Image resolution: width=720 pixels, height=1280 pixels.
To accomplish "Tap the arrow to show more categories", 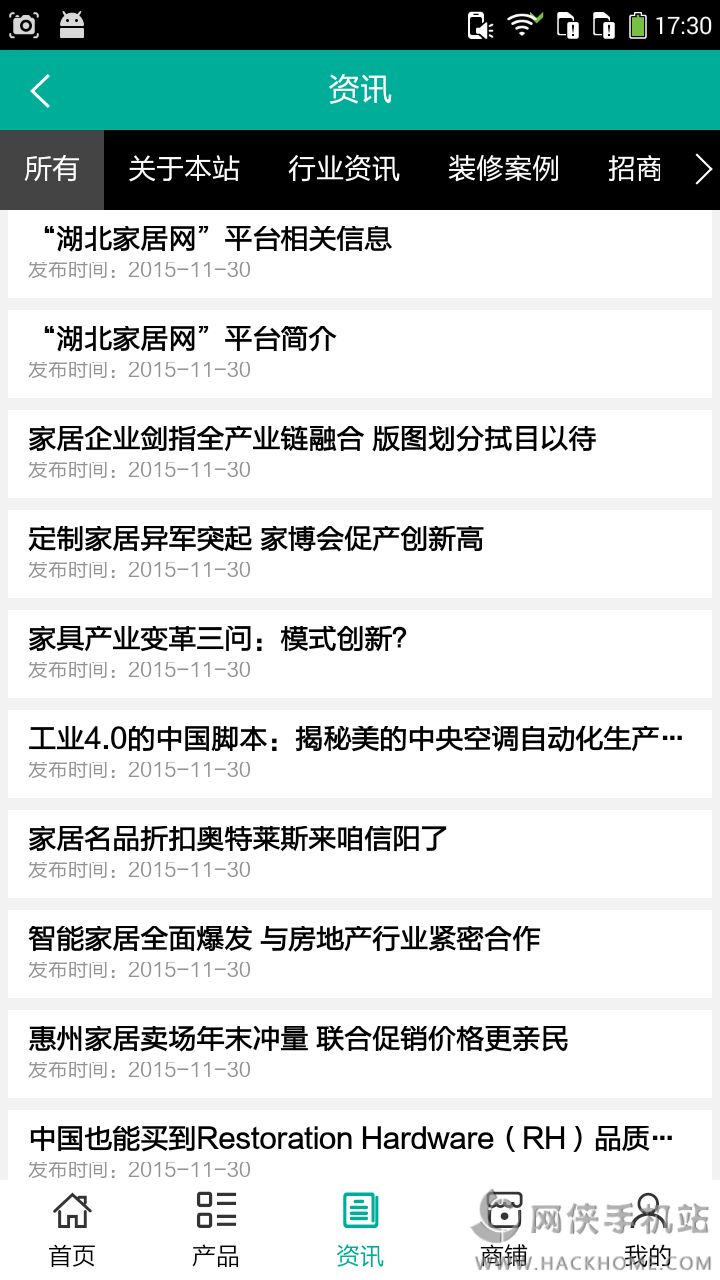I will (703, 169).
